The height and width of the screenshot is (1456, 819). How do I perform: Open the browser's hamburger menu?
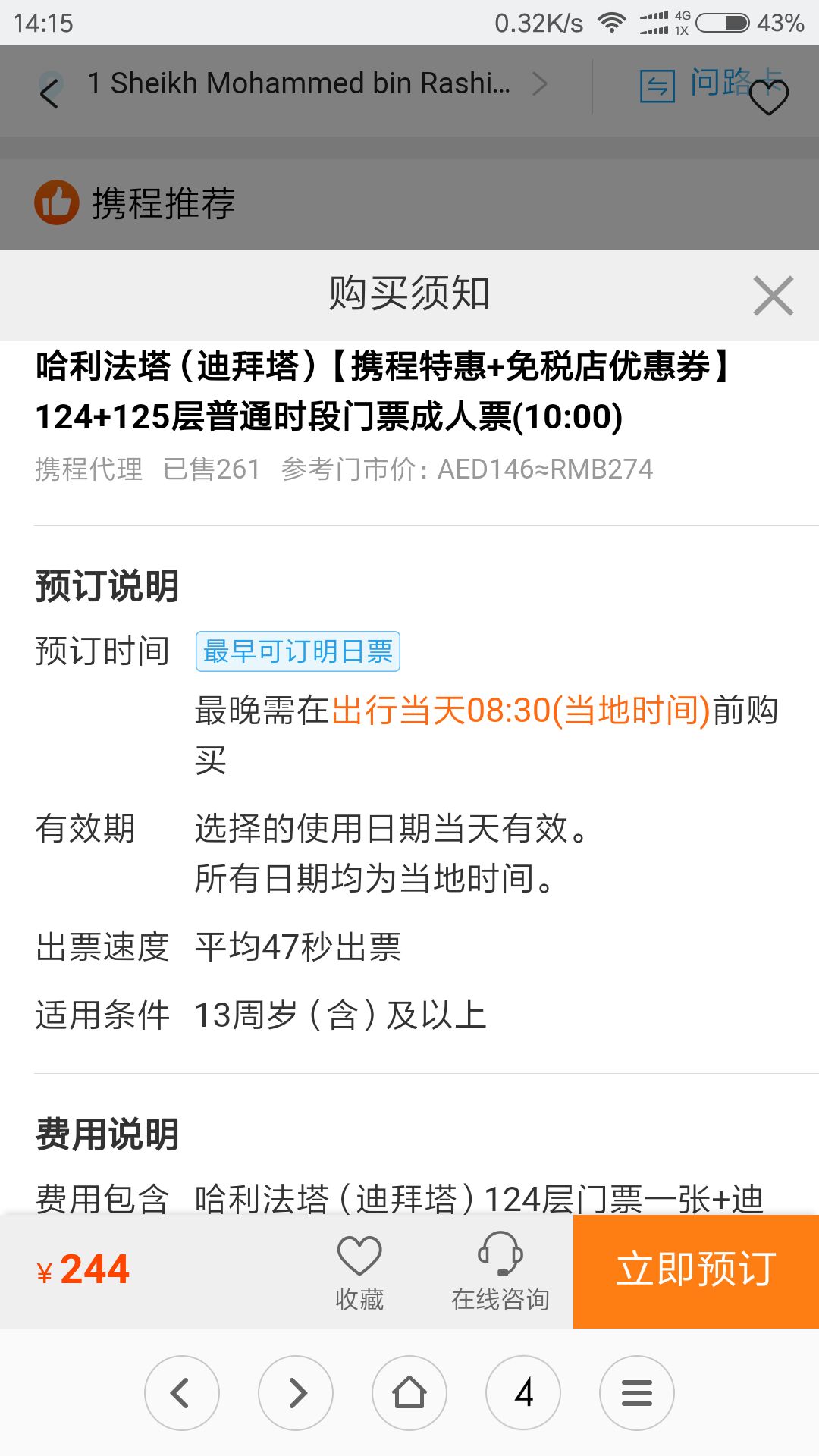click(637, 1393)
